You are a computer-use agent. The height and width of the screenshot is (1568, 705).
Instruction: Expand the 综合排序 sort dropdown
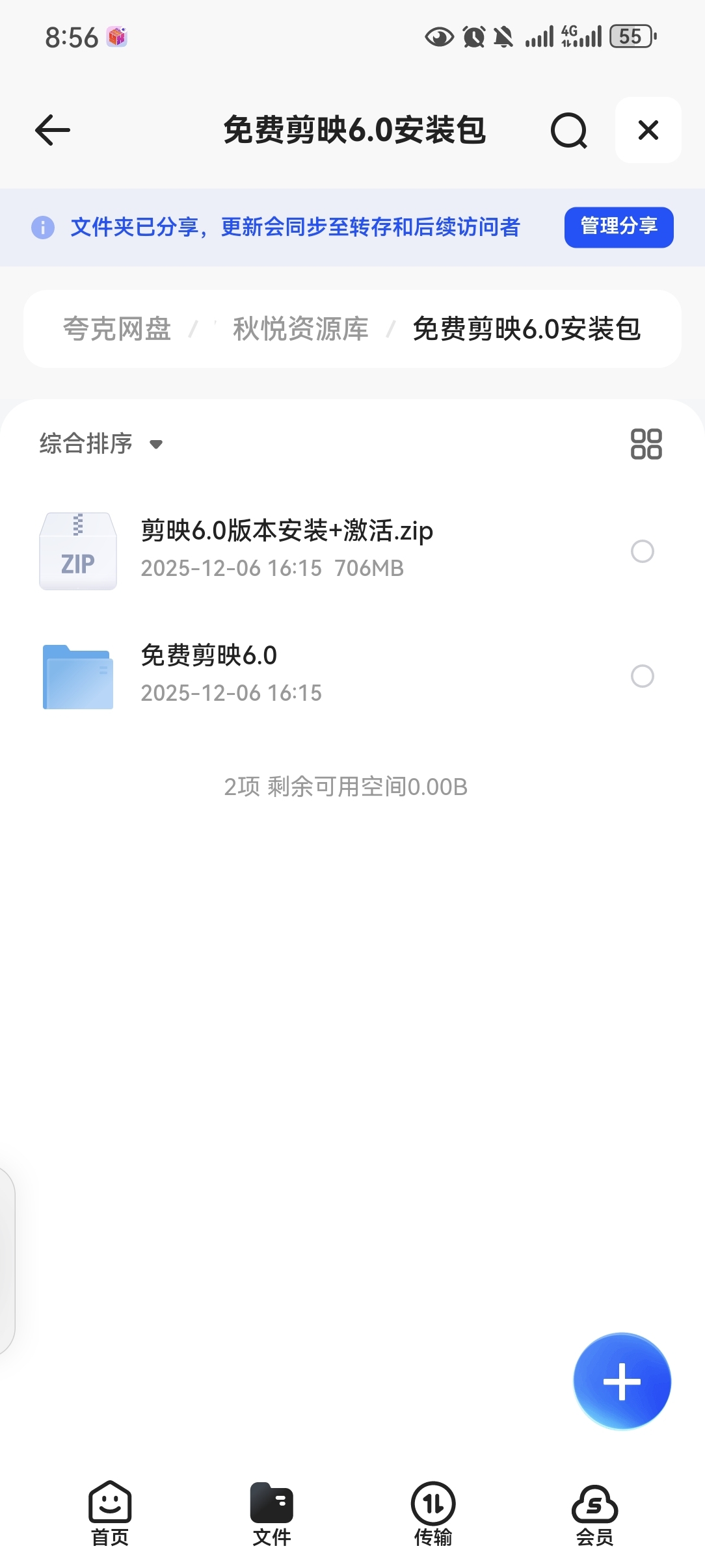(x=101, y=444)
